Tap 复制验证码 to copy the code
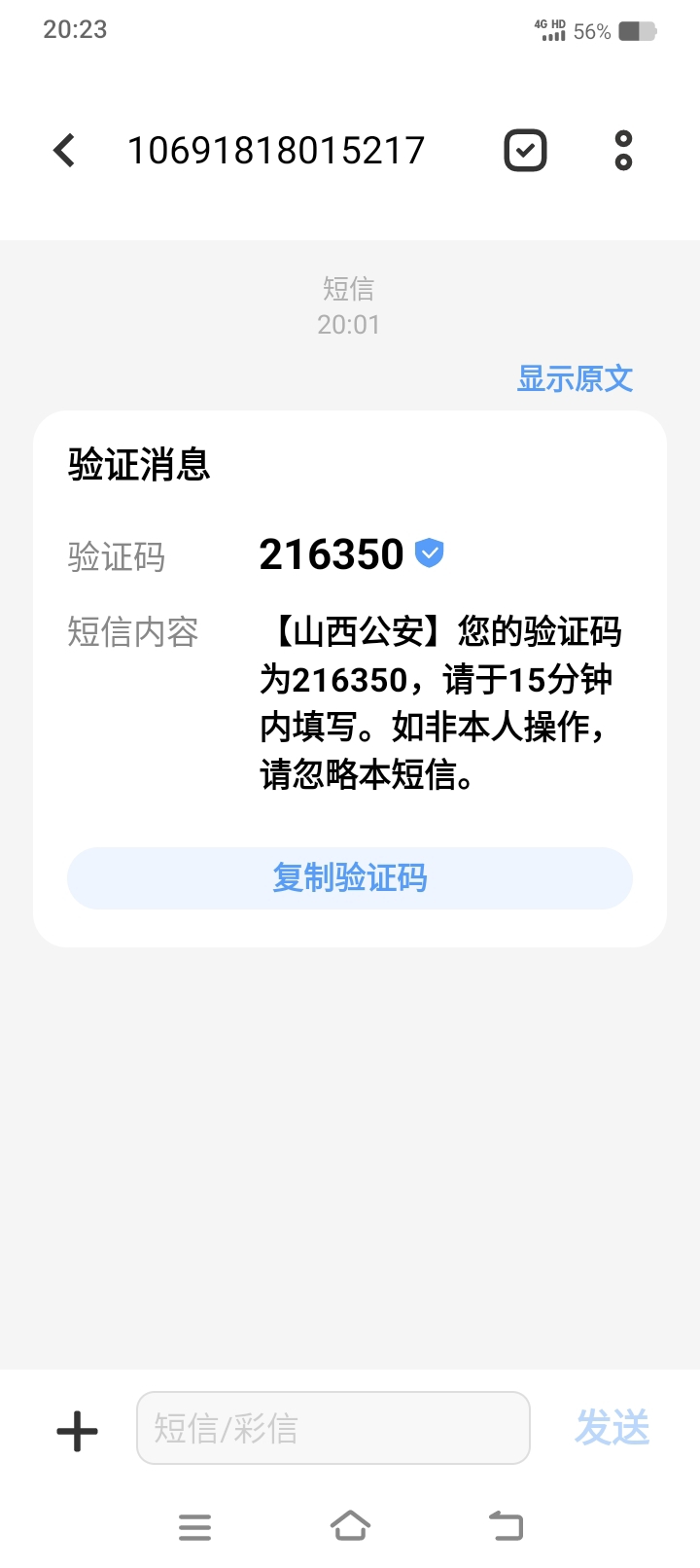 pyautogui.click(x=350, y=878)
